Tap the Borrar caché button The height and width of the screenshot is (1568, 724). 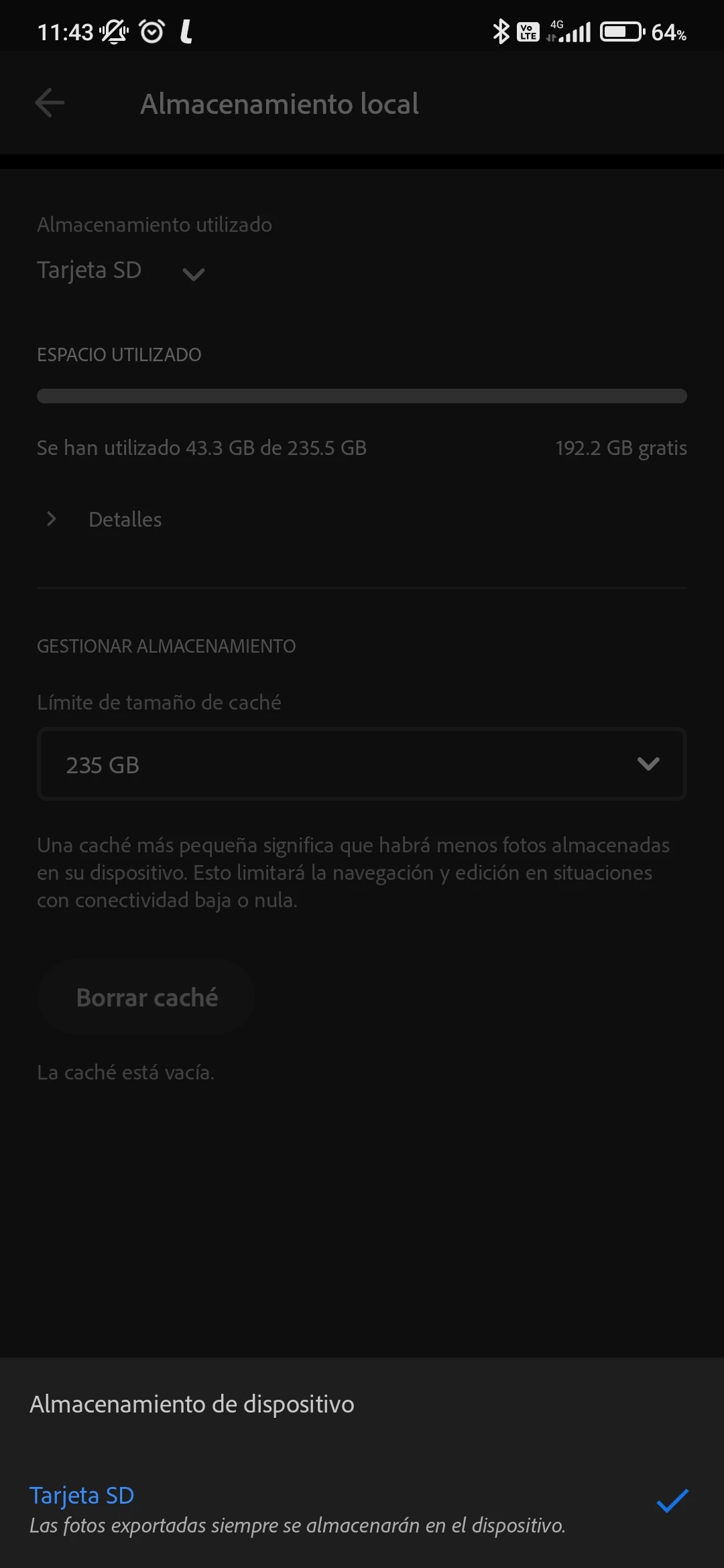(147, 997)
